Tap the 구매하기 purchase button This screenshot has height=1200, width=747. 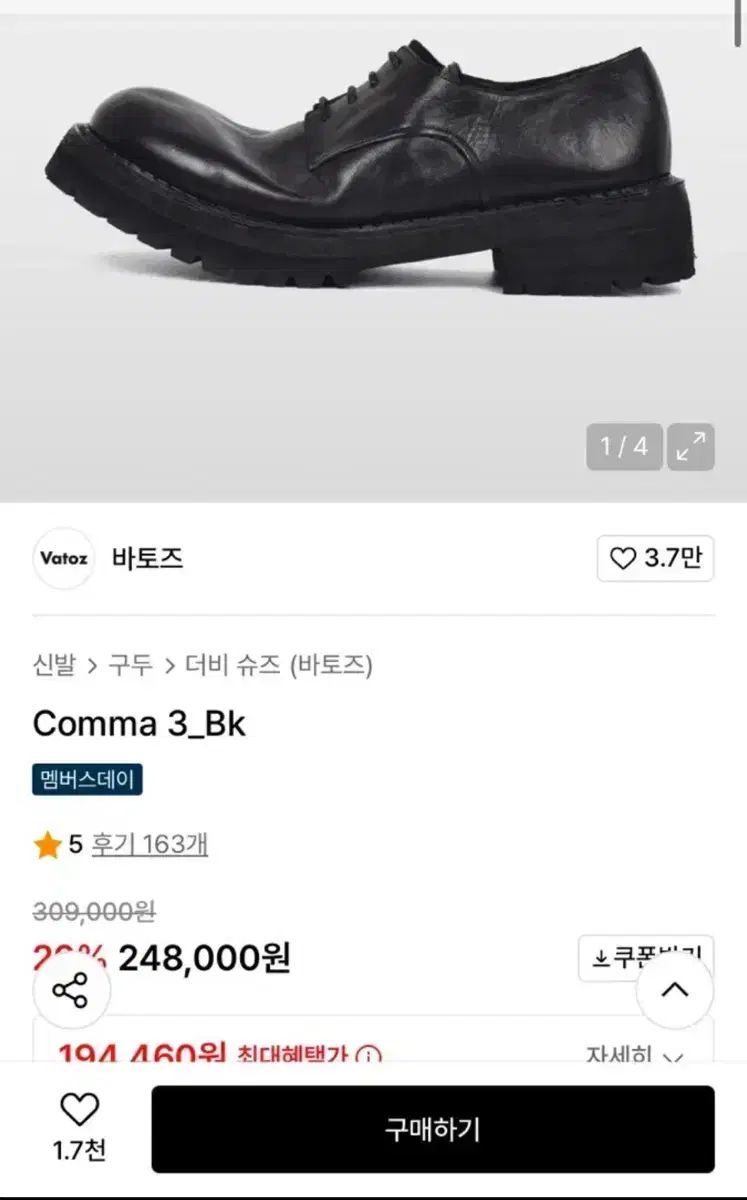(x=434, y=1129)
